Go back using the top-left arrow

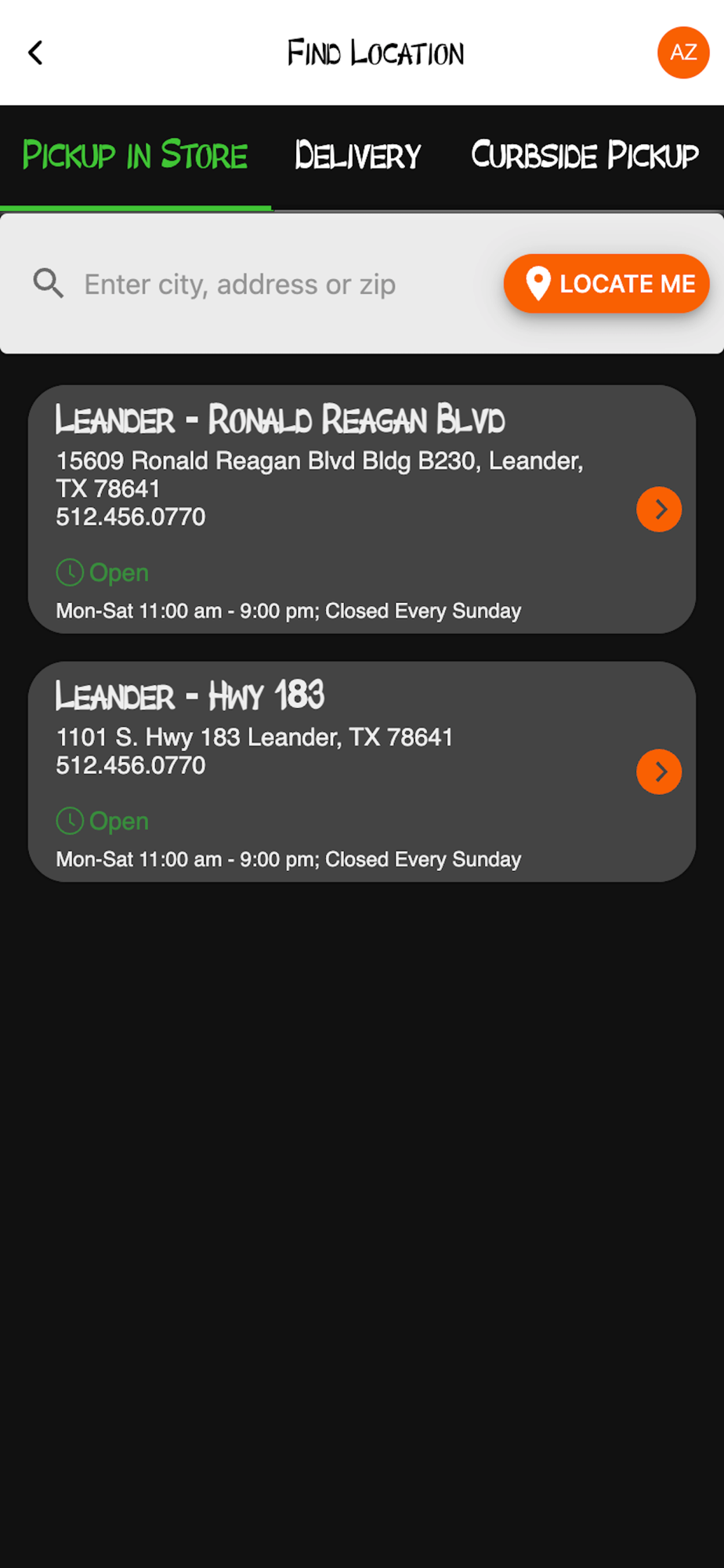coord(35,53)
